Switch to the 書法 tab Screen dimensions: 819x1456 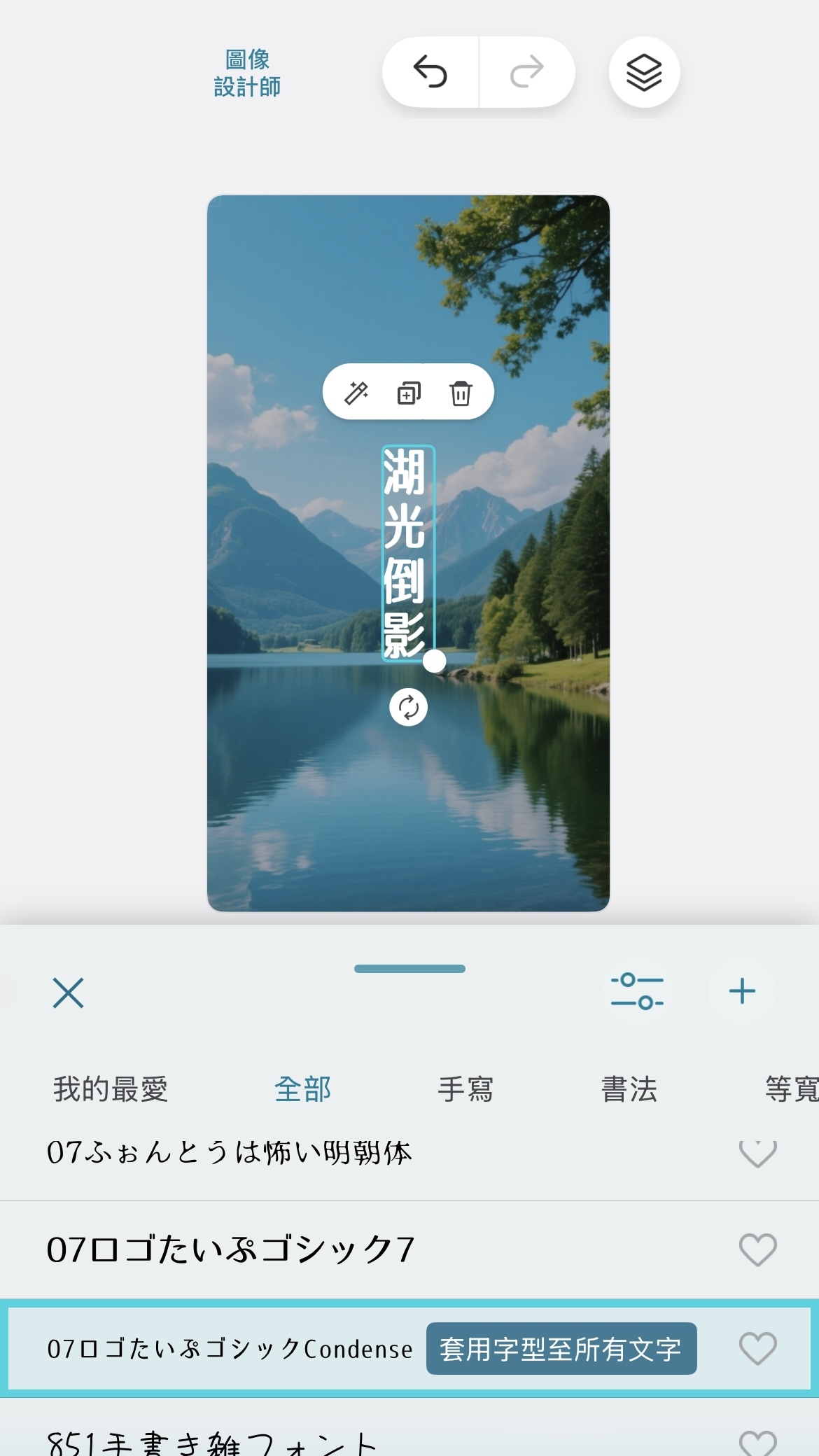click(x=629, y=1089)
